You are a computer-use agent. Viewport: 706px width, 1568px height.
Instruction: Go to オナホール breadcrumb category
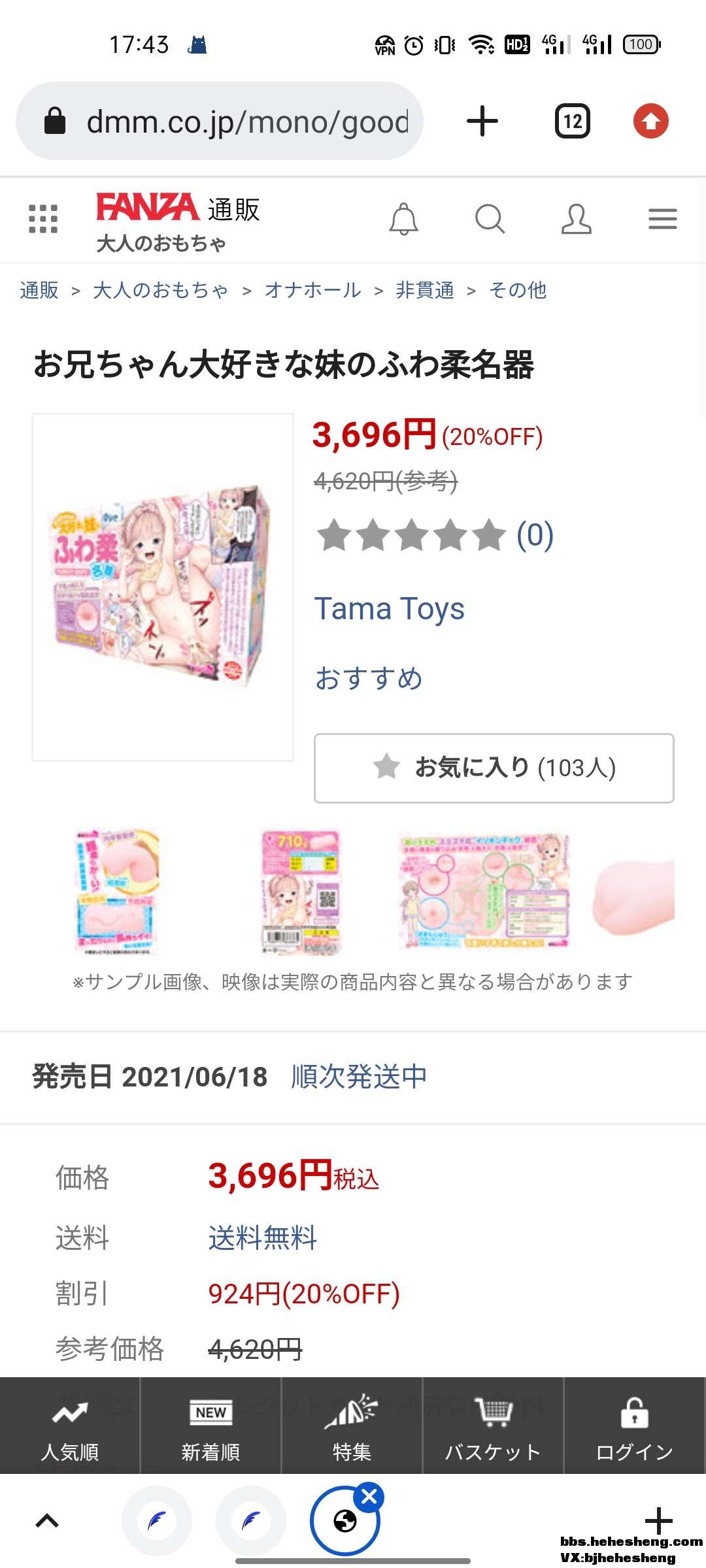tap(312, 290)
